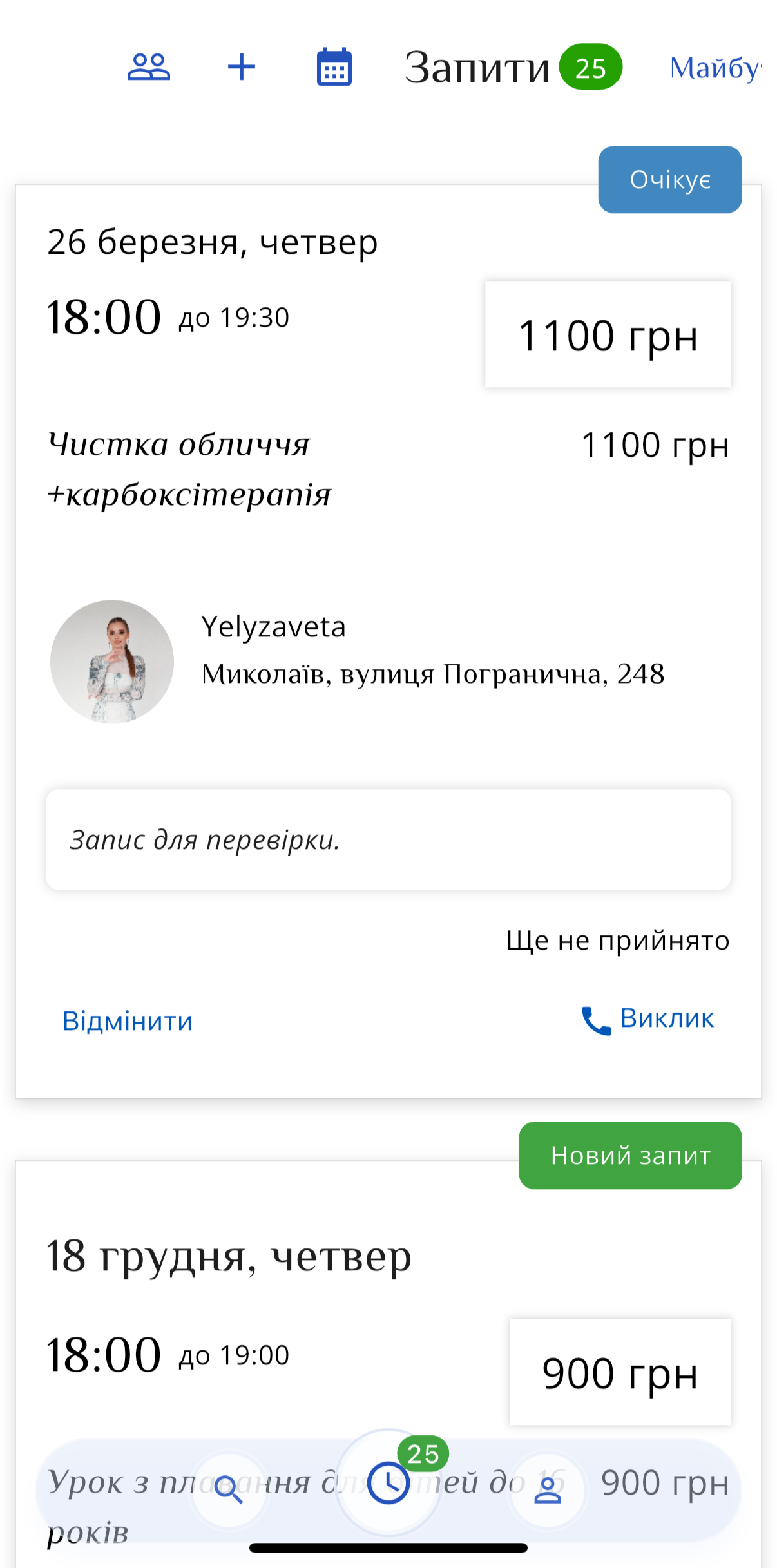Switch to the Майбутні tab

(x=715, y=68)
